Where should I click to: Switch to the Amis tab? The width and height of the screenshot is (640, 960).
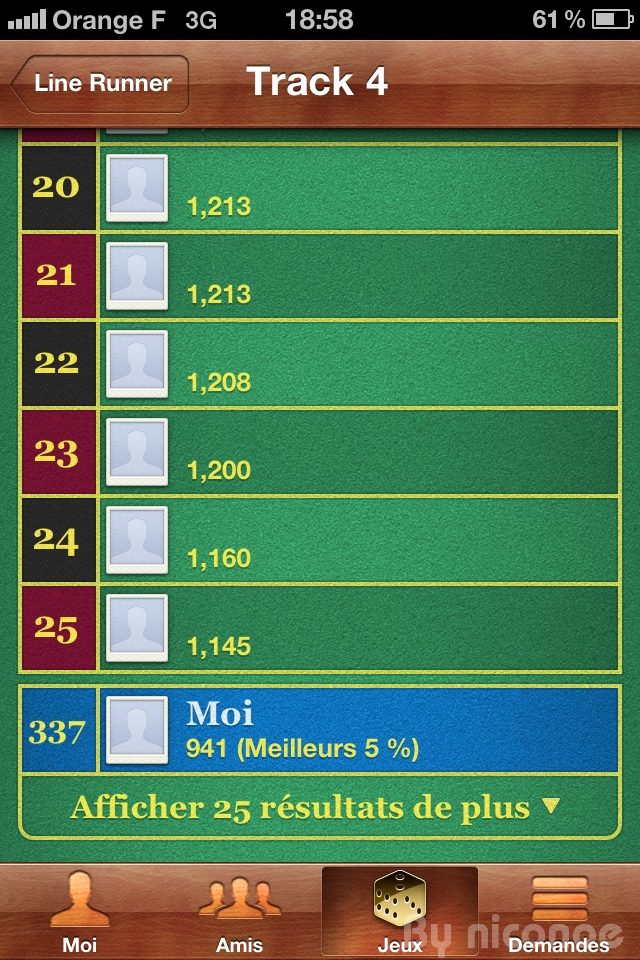click(240, 912)
